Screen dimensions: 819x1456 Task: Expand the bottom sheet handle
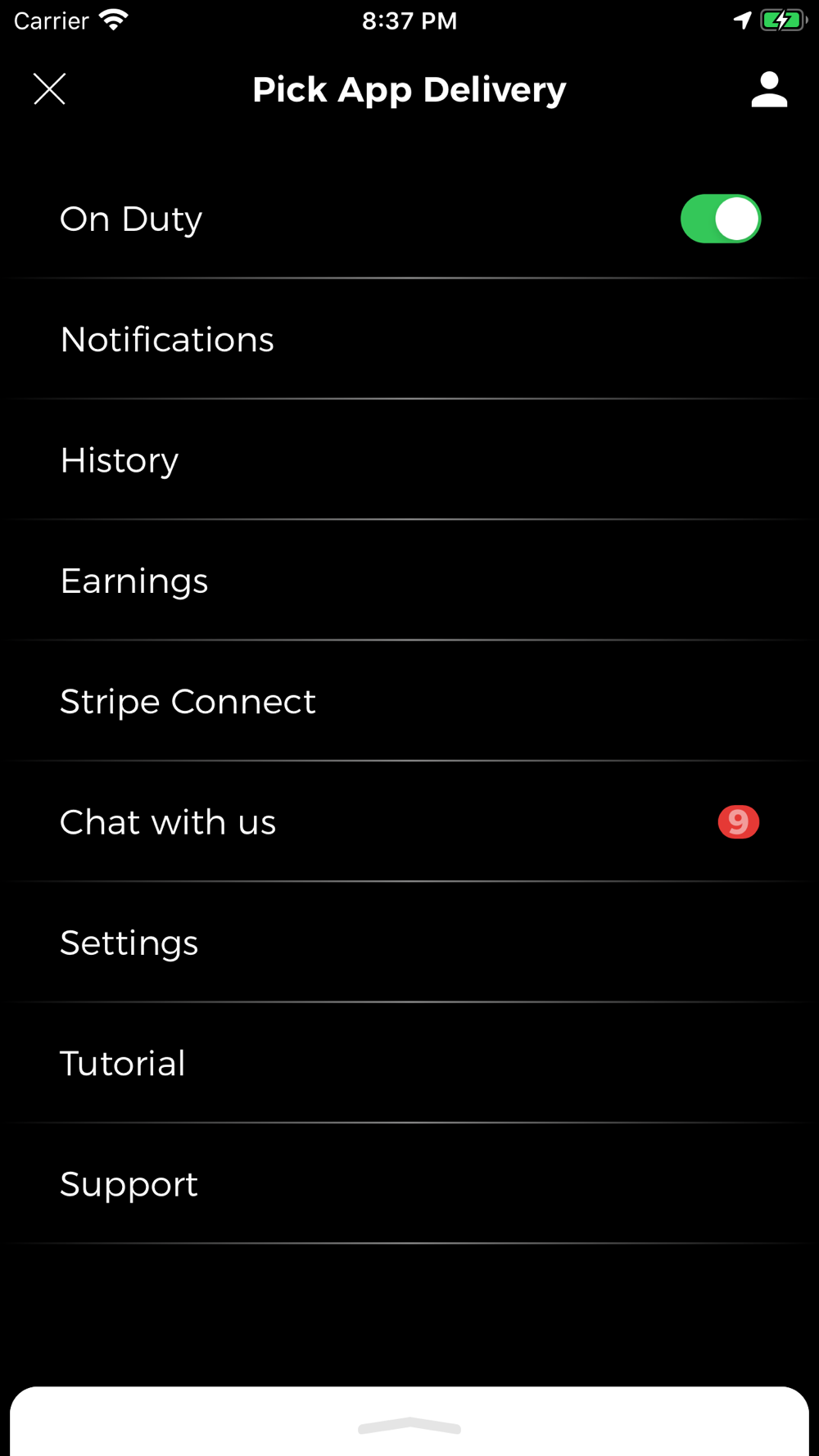point(409,1426)
